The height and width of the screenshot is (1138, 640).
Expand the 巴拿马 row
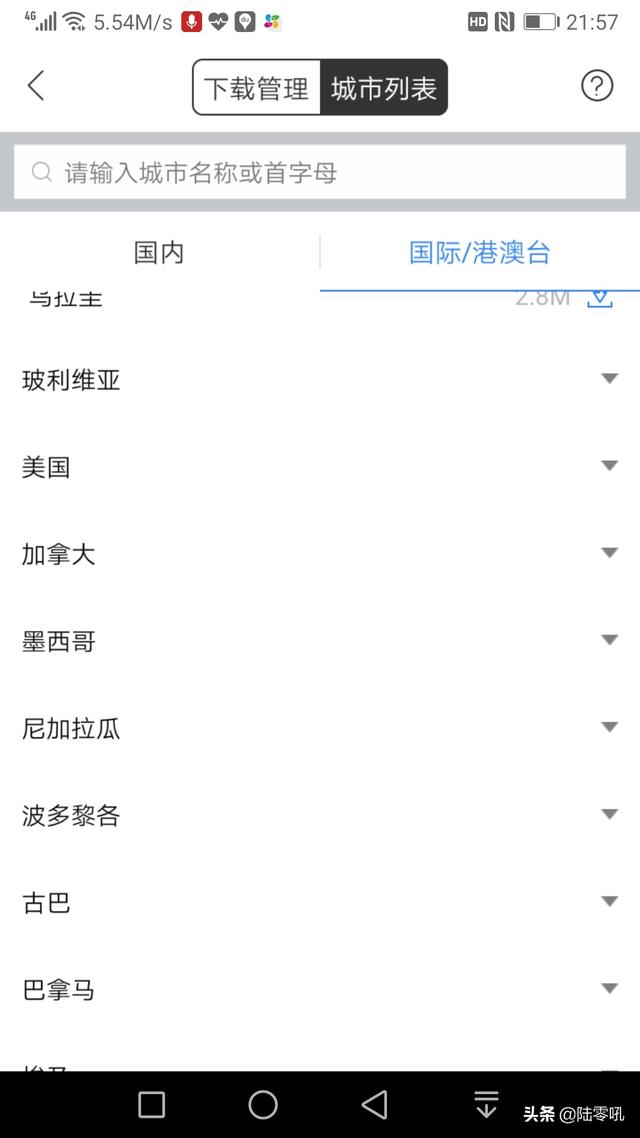(x=609, y=989)
